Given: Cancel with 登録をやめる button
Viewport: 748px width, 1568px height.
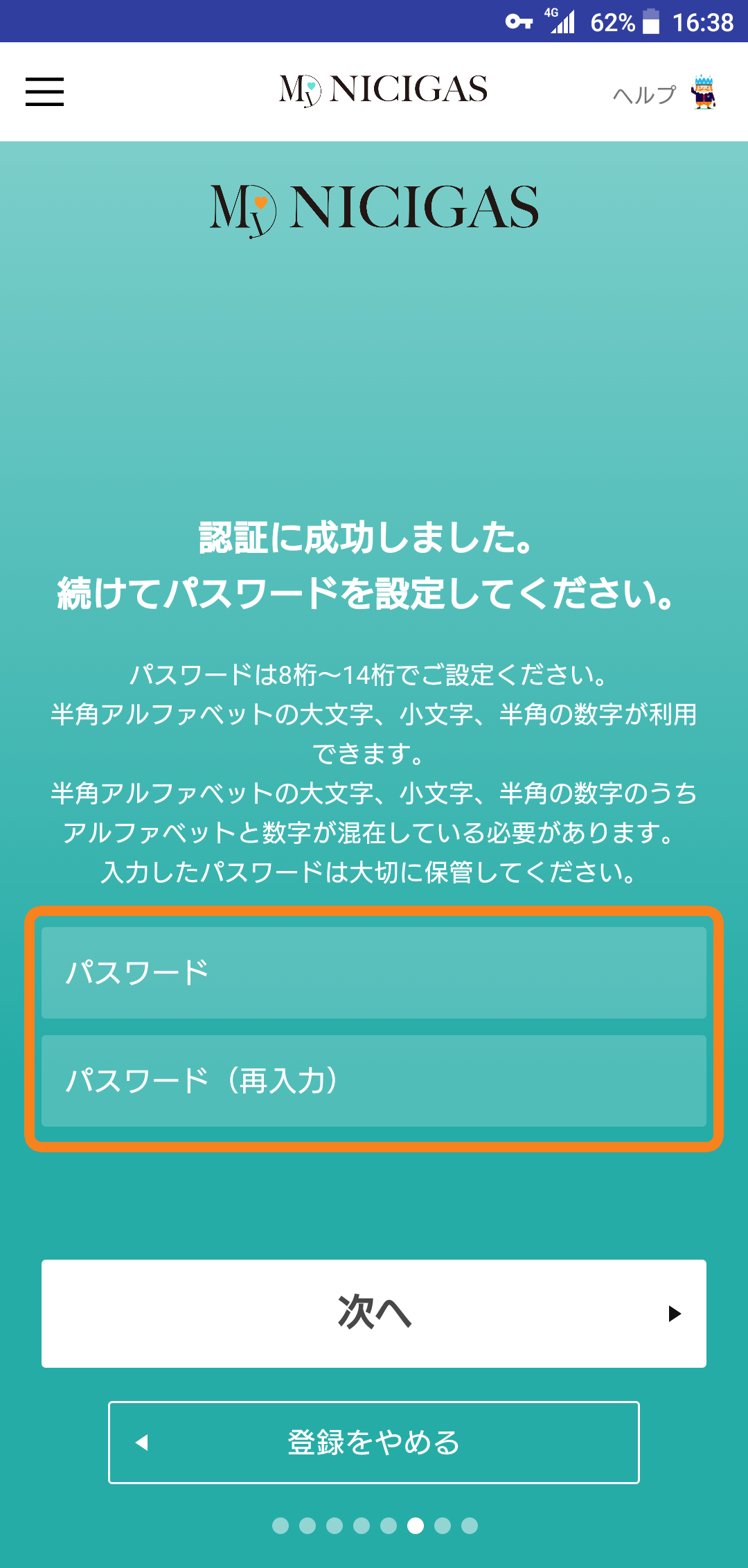Looking at the screenshot, I should pos(374,1443).
